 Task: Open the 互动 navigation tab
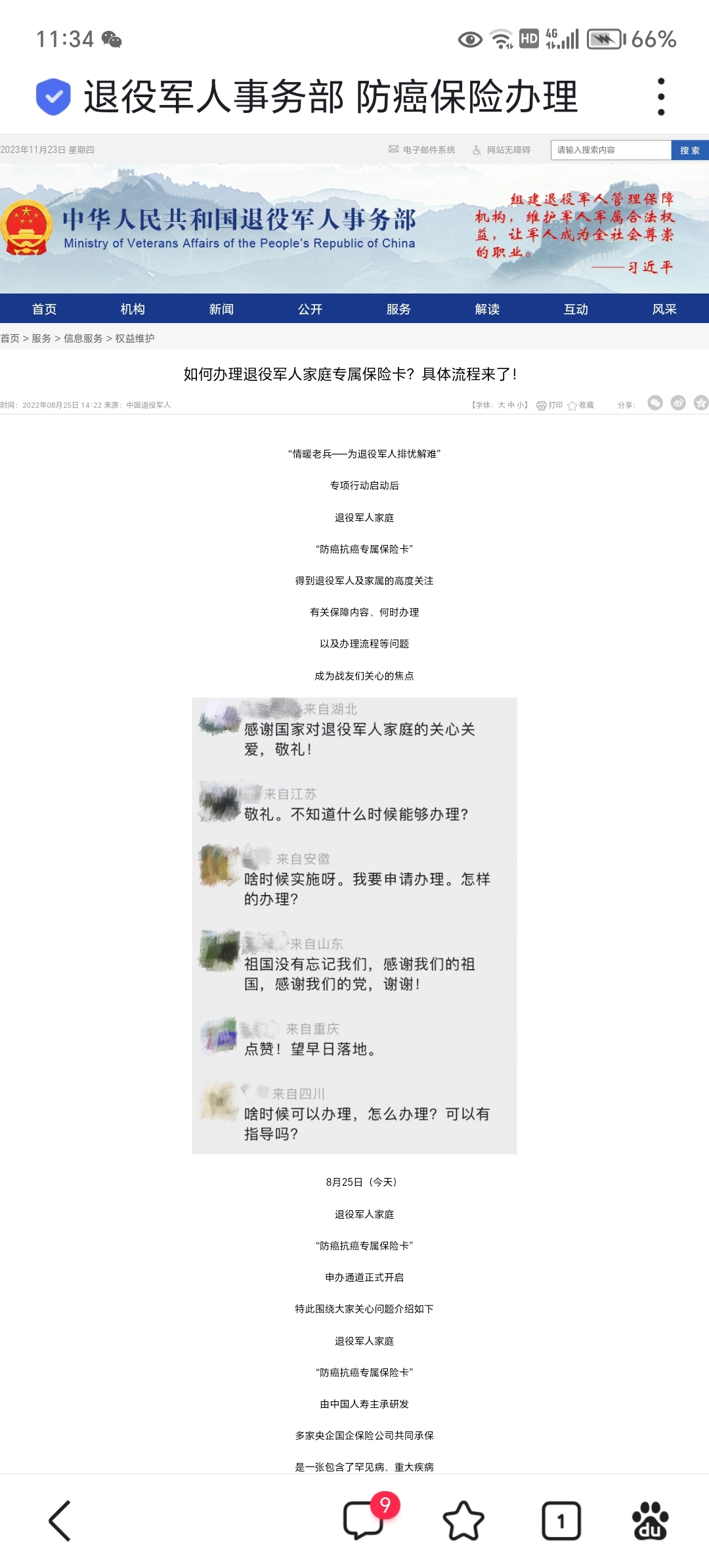coord(576,309)
